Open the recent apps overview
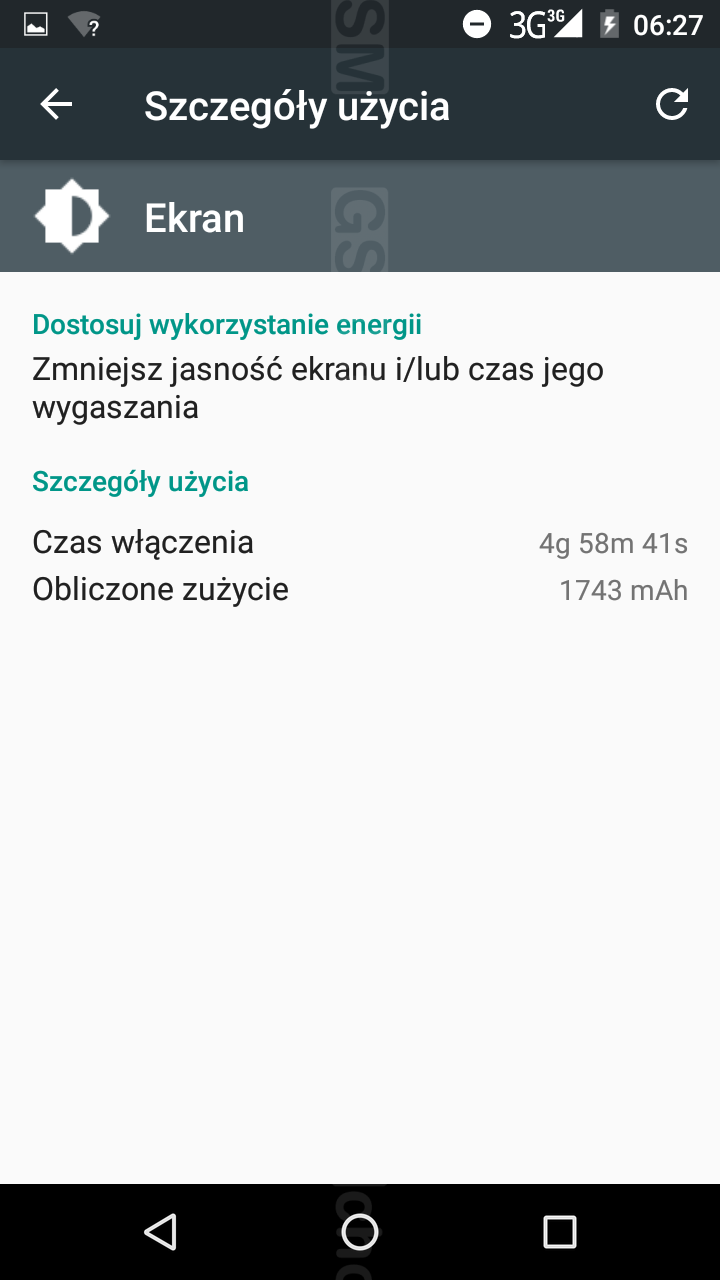Image resolution: width=720 pixels, height=1280 pixels. click(x=560, y=1232)
